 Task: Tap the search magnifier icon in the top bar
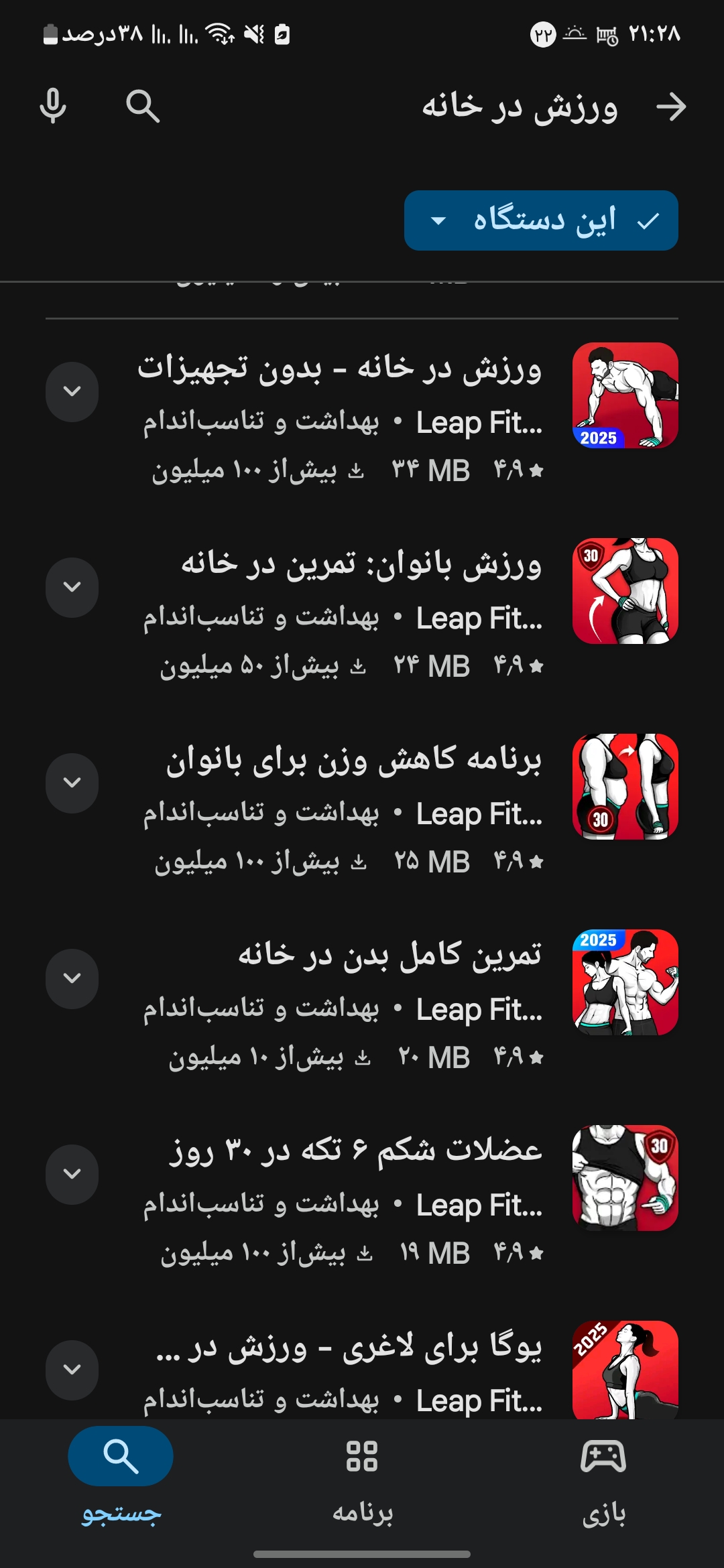143,107
